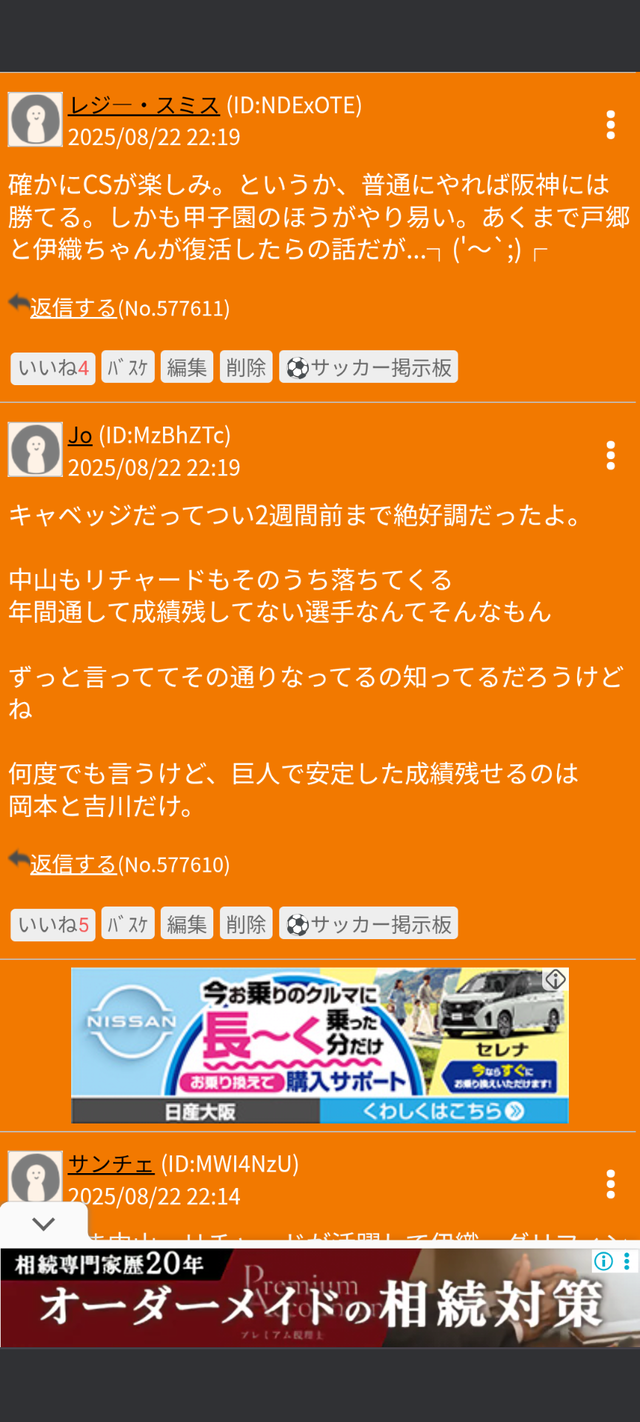Reply to post No.577610
The image size is (640, 1422).
click(x=72, y=864)
